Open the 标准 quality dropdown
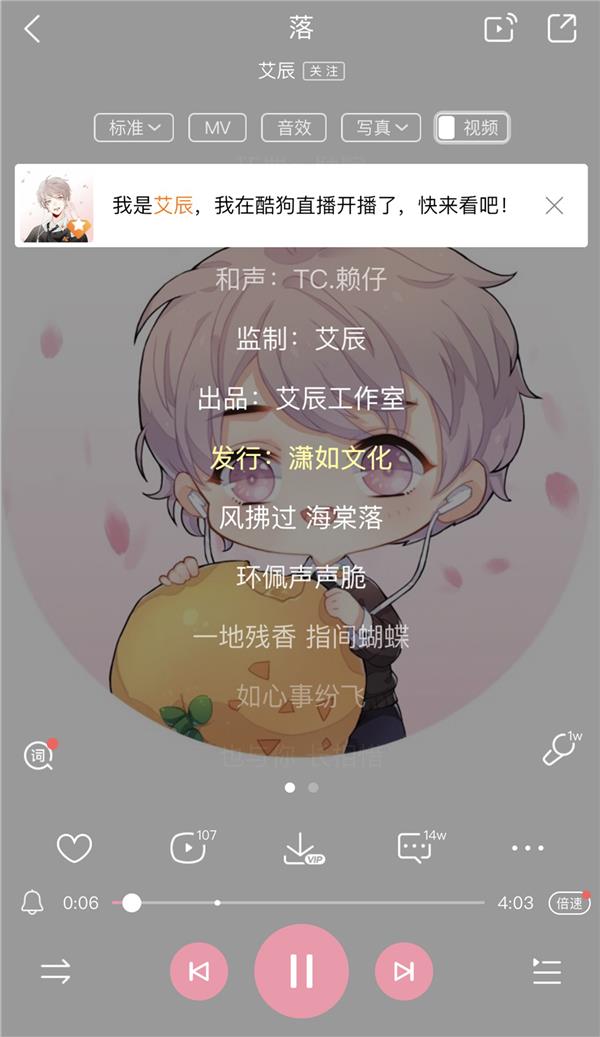 point(134,128)
